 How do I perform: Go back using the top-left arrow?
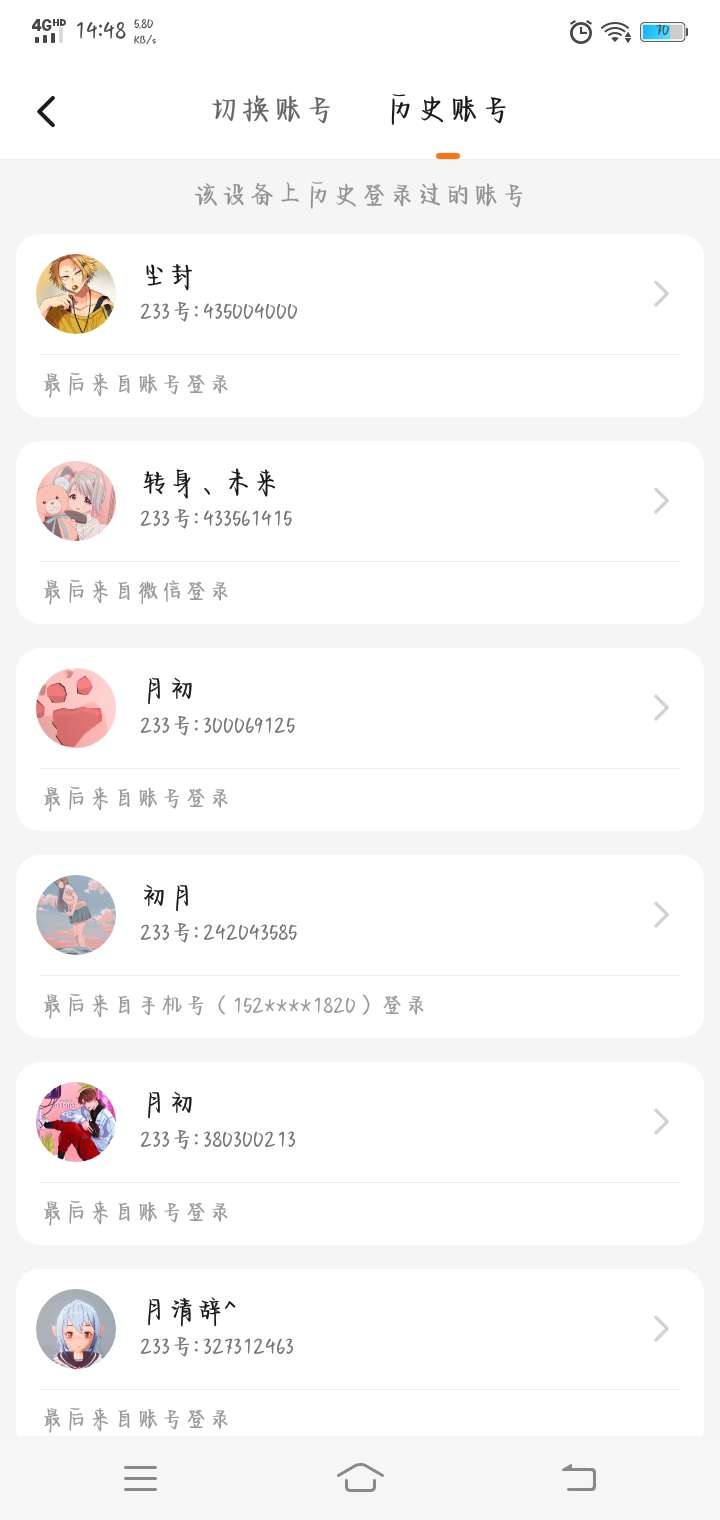47,111
